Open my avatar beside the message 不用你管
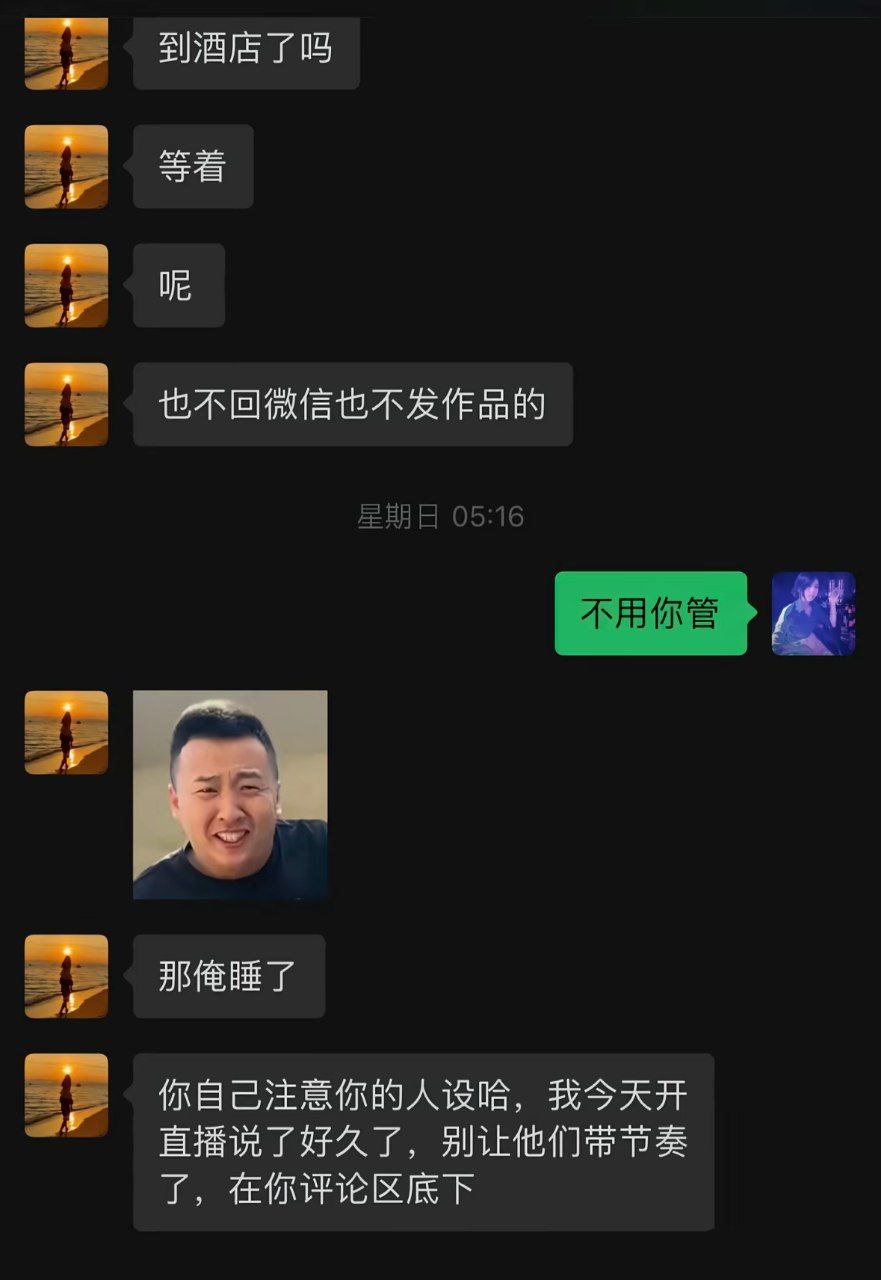The height and width of the screenshot is (1280, 881). pos(813,613)
